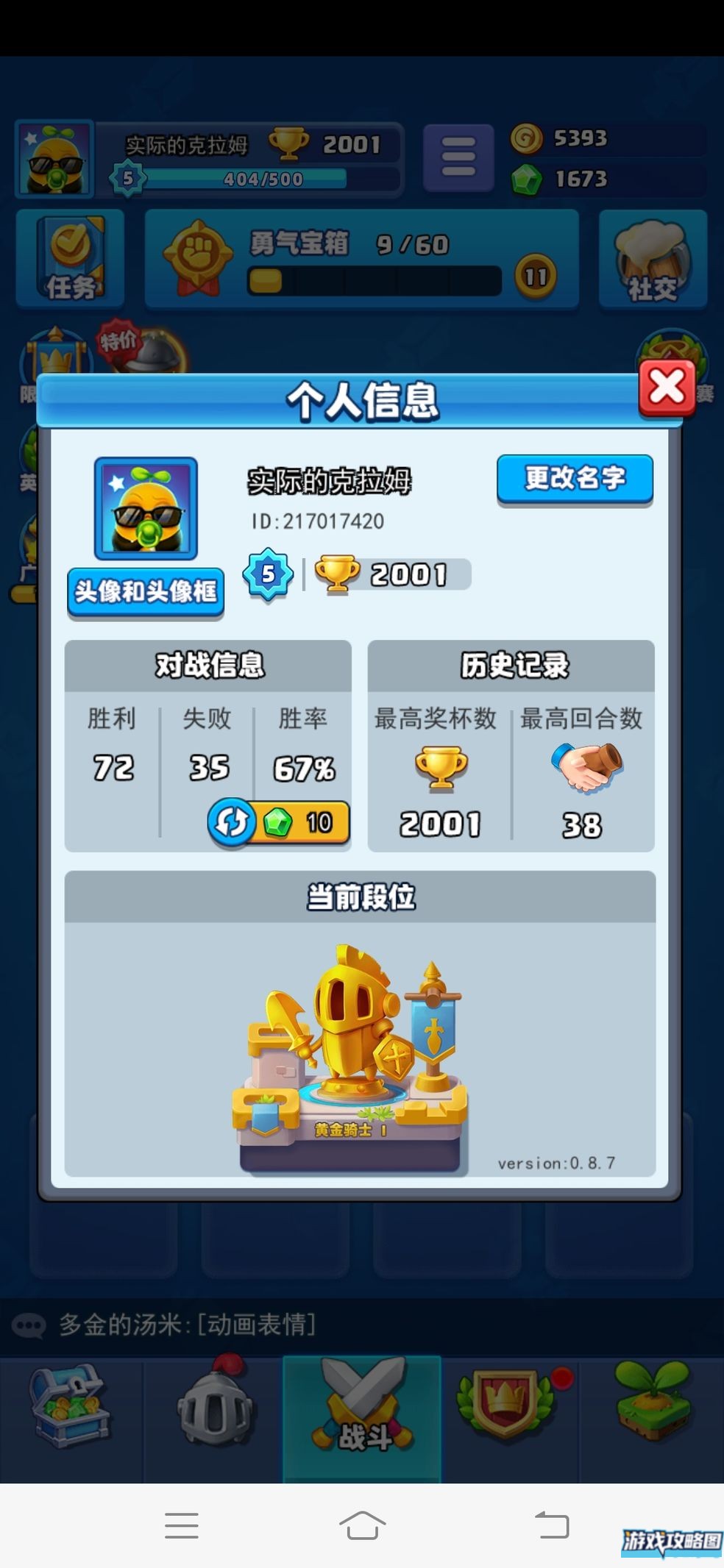Open the sprout island tab
The height and width of the screenshot is (1568, 724).
pos(652,1405)
